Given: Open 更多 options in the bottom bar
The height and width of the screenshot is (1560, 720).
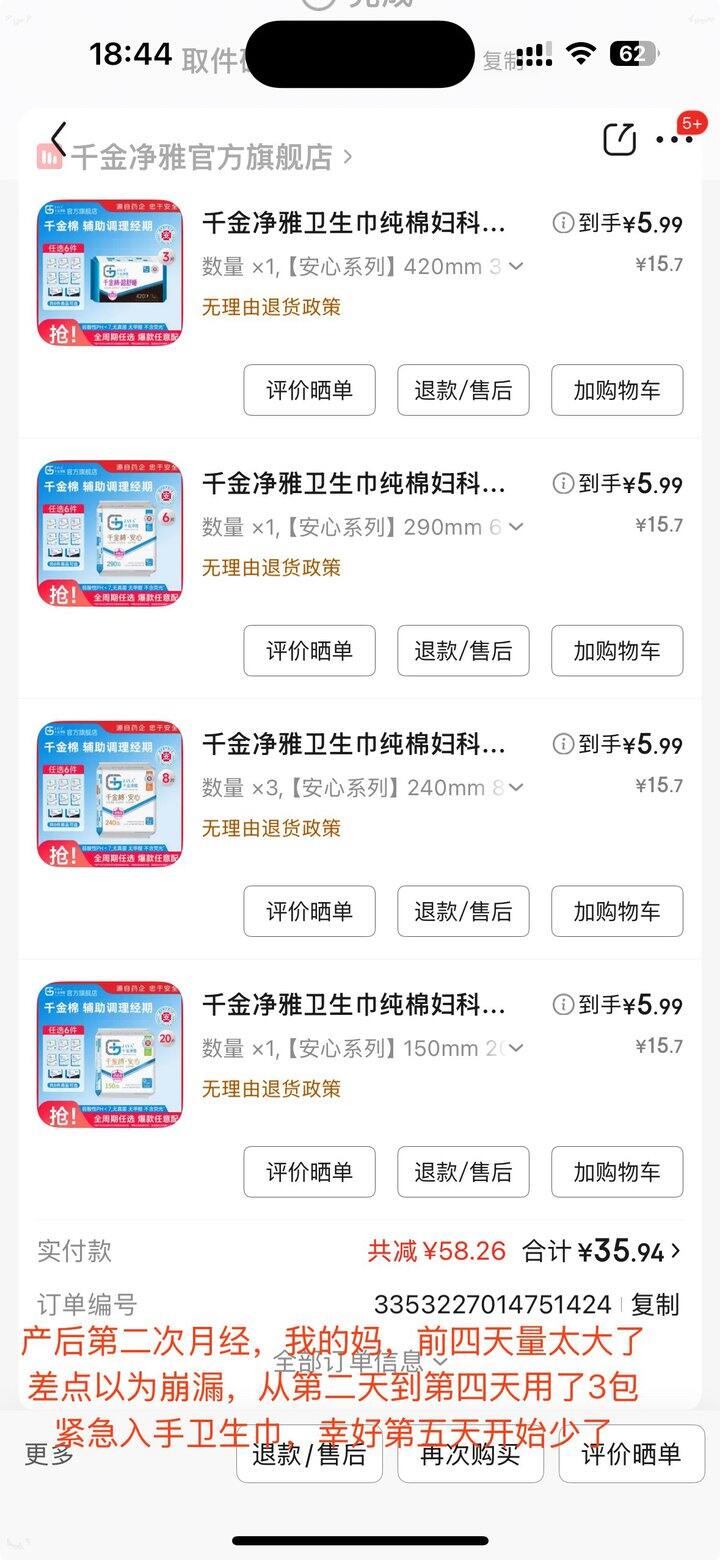Looking at the screenshot, I should click(50, 1454).
